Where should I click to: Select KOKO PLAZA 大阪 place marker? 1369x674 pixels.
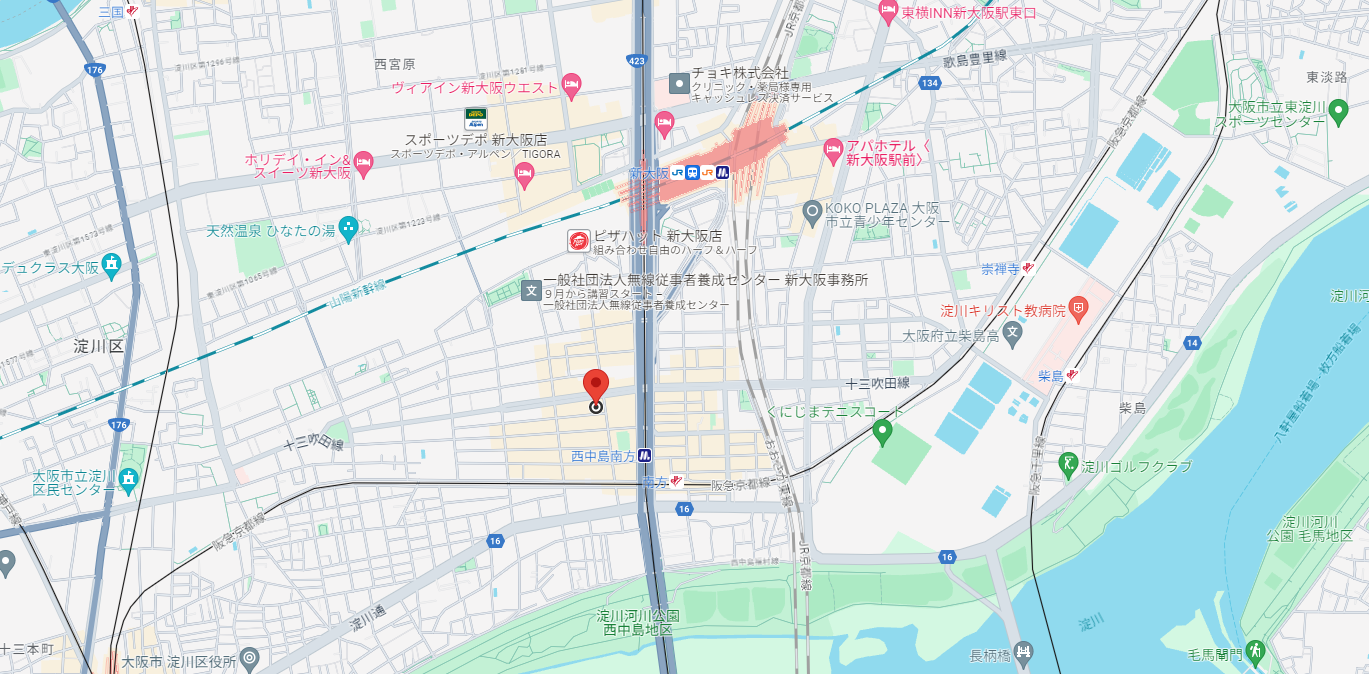click(813, 211)
